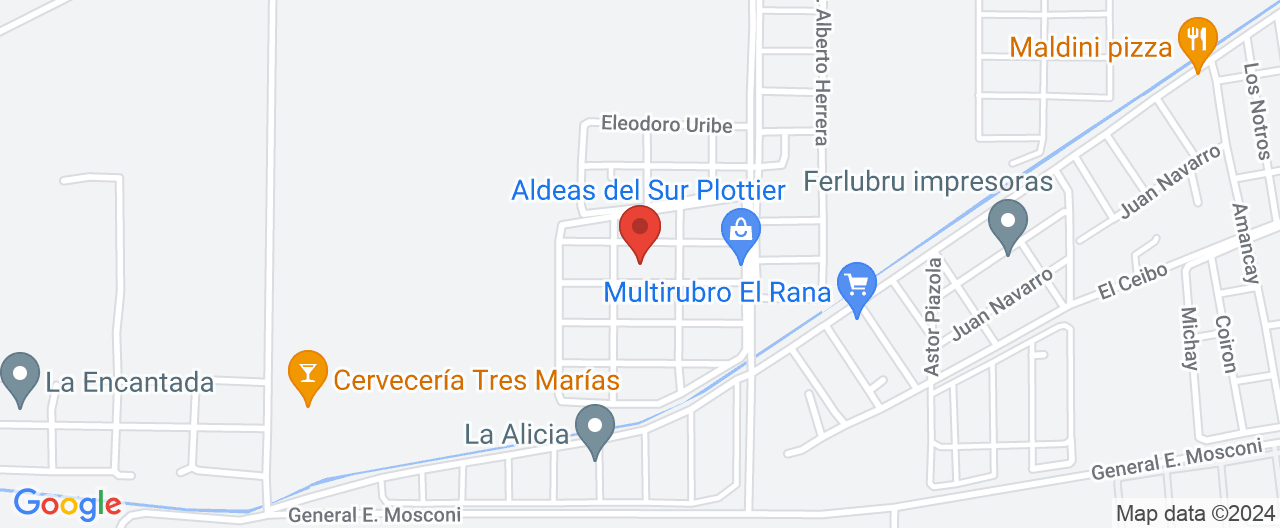Open Cervecería Tres Marías bar marker
1280x528 pixels.
pyautogui.click(x=308, y=374)
